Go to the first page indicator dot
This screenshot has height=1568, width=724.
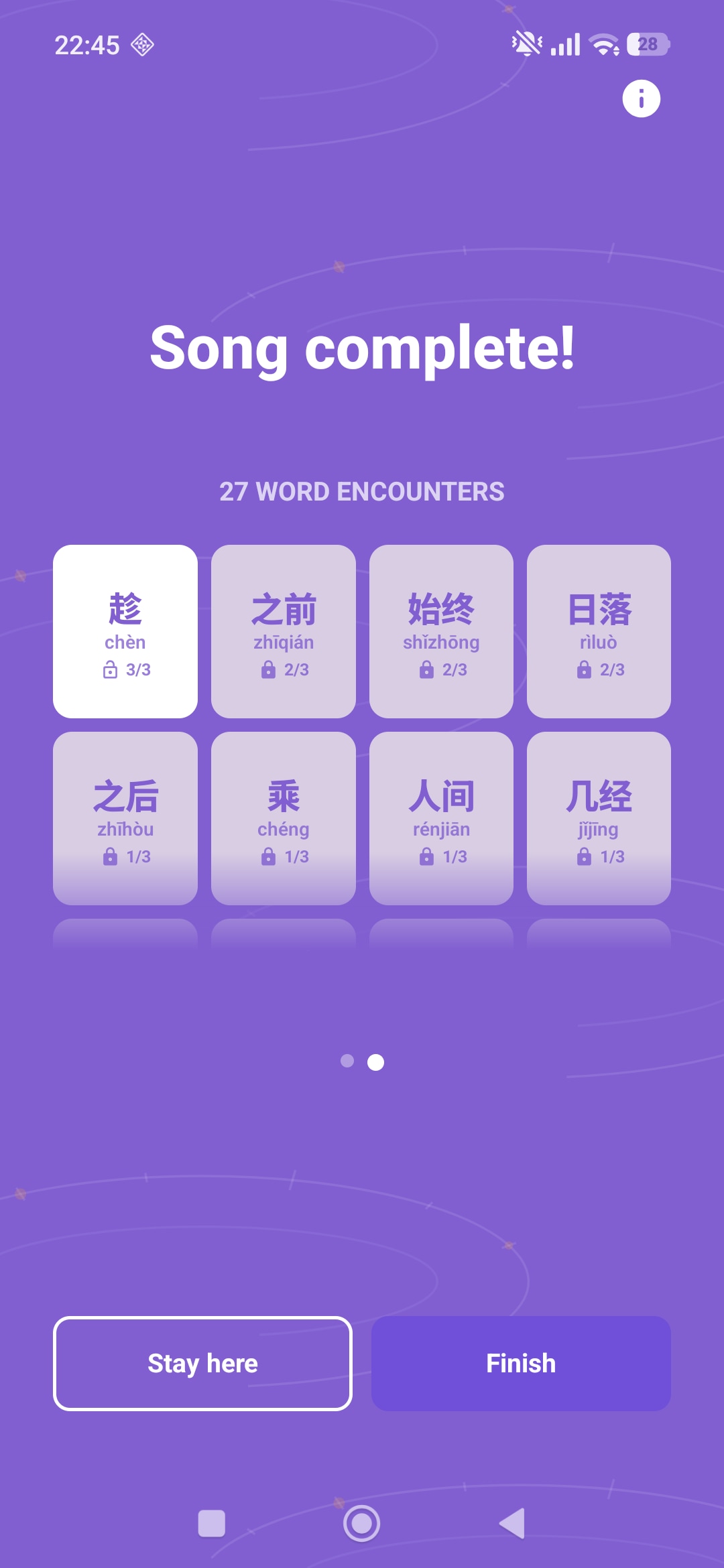[347, 1061]
